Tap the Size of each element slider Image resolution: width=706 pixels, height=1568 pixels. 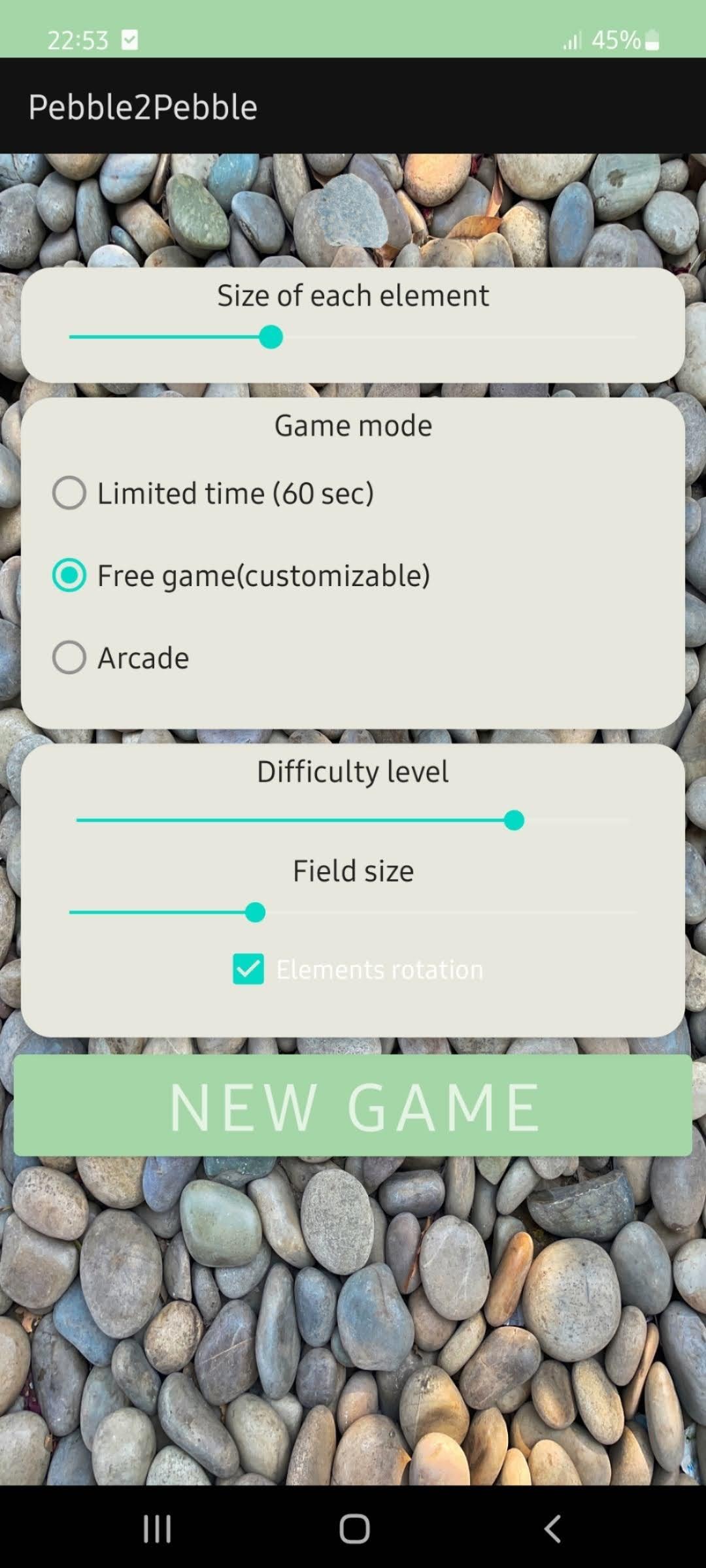[353, 337]
